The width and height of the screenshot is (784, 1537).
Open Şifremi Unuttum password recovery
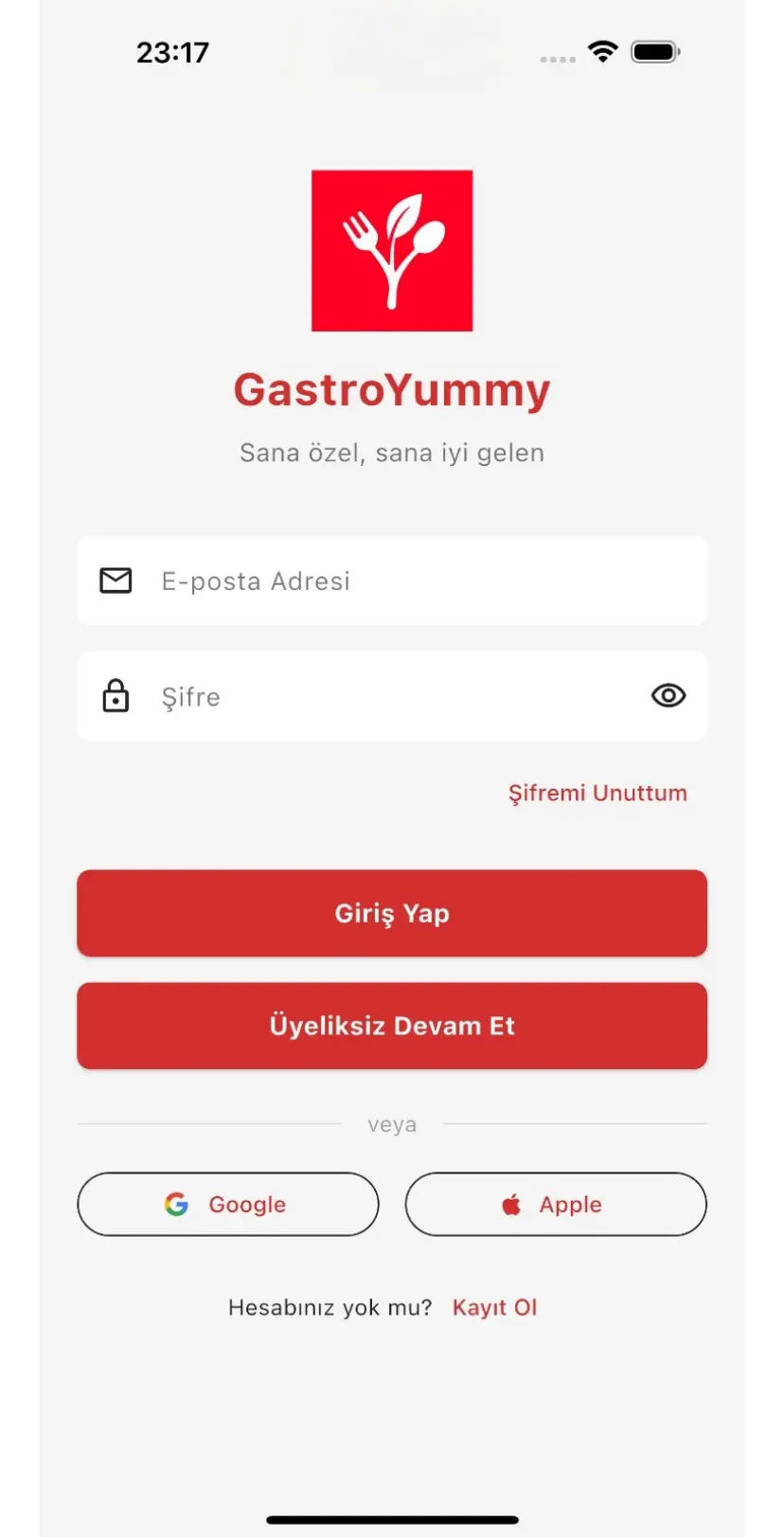point(597,793)
